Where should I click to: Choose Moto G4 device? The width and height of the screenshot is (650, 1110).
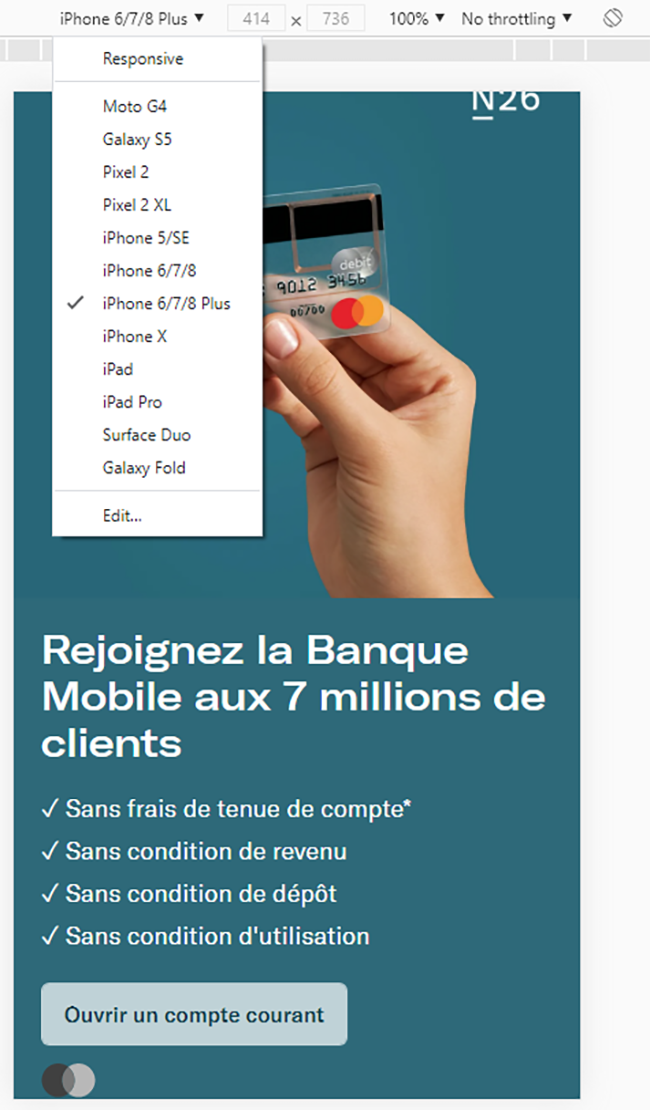tap(157, 106)
